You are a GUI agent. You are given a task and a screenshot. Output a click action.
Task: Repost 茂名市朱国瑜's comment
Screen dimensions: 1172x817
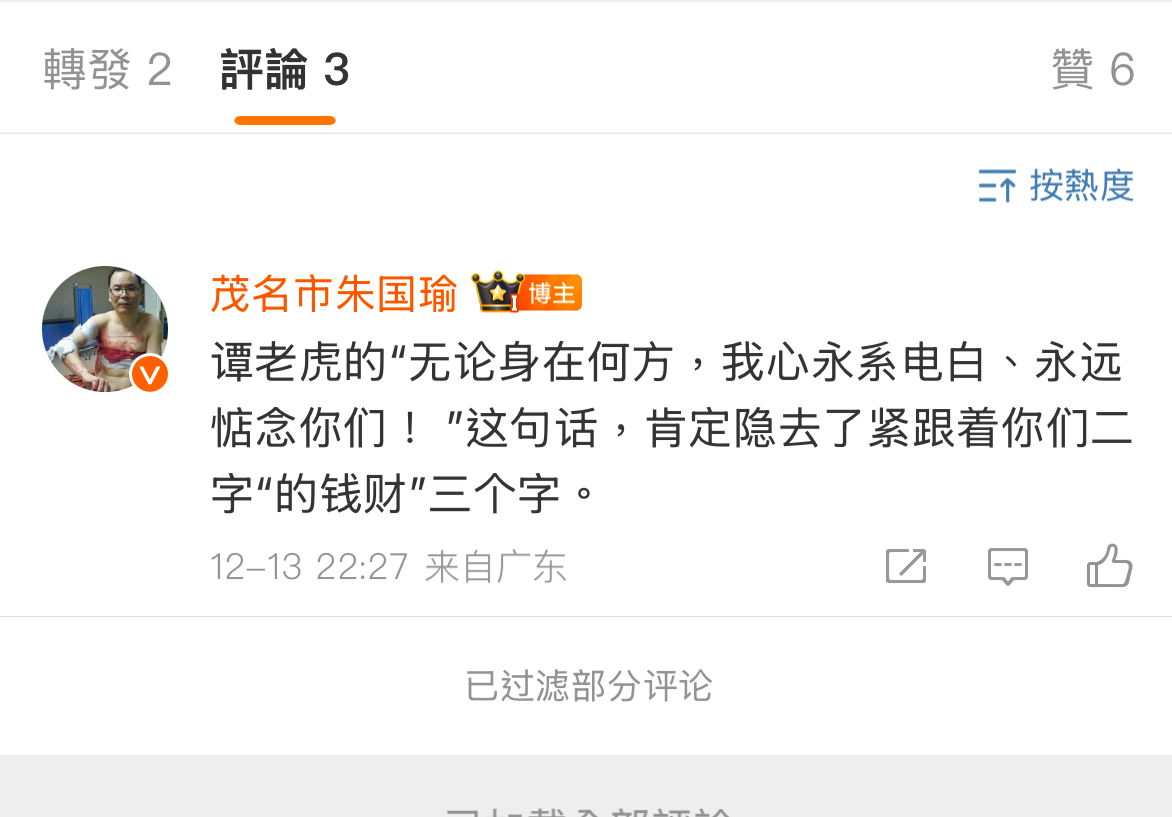(906, 566)
